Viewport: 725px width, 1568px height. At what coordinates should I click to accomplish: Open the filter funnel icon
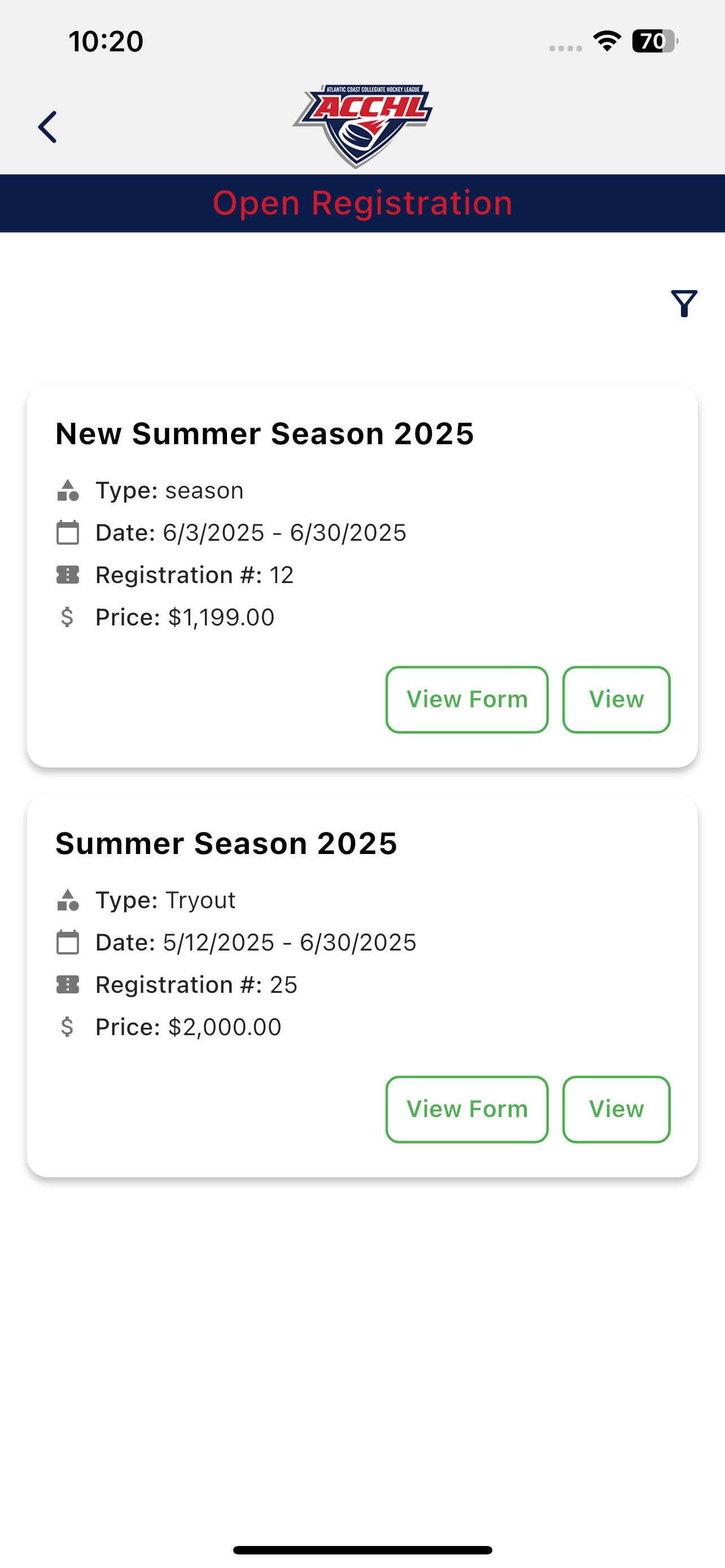click(x=684, y=303)
